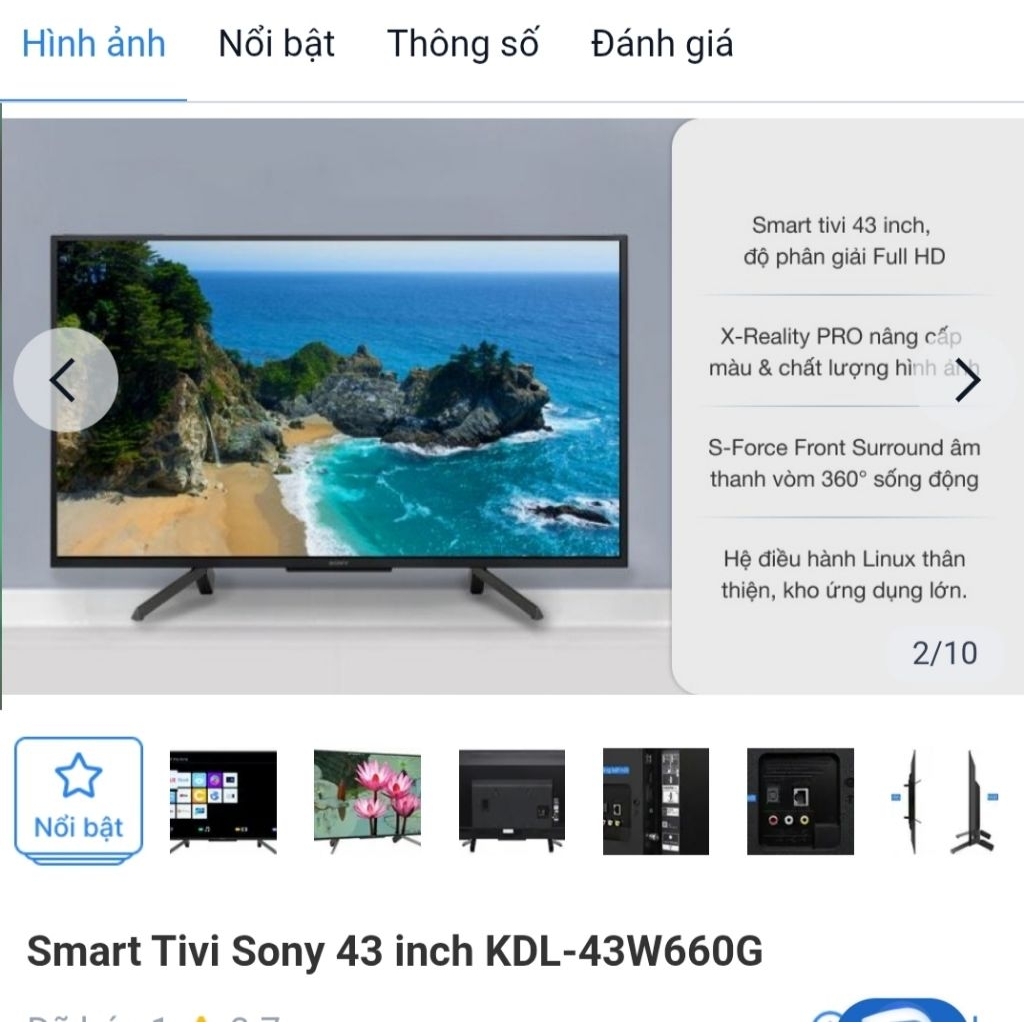This screenshot has height=1024, width=1024.
Task: Open the main Sony TV product image
Action: 340,410
